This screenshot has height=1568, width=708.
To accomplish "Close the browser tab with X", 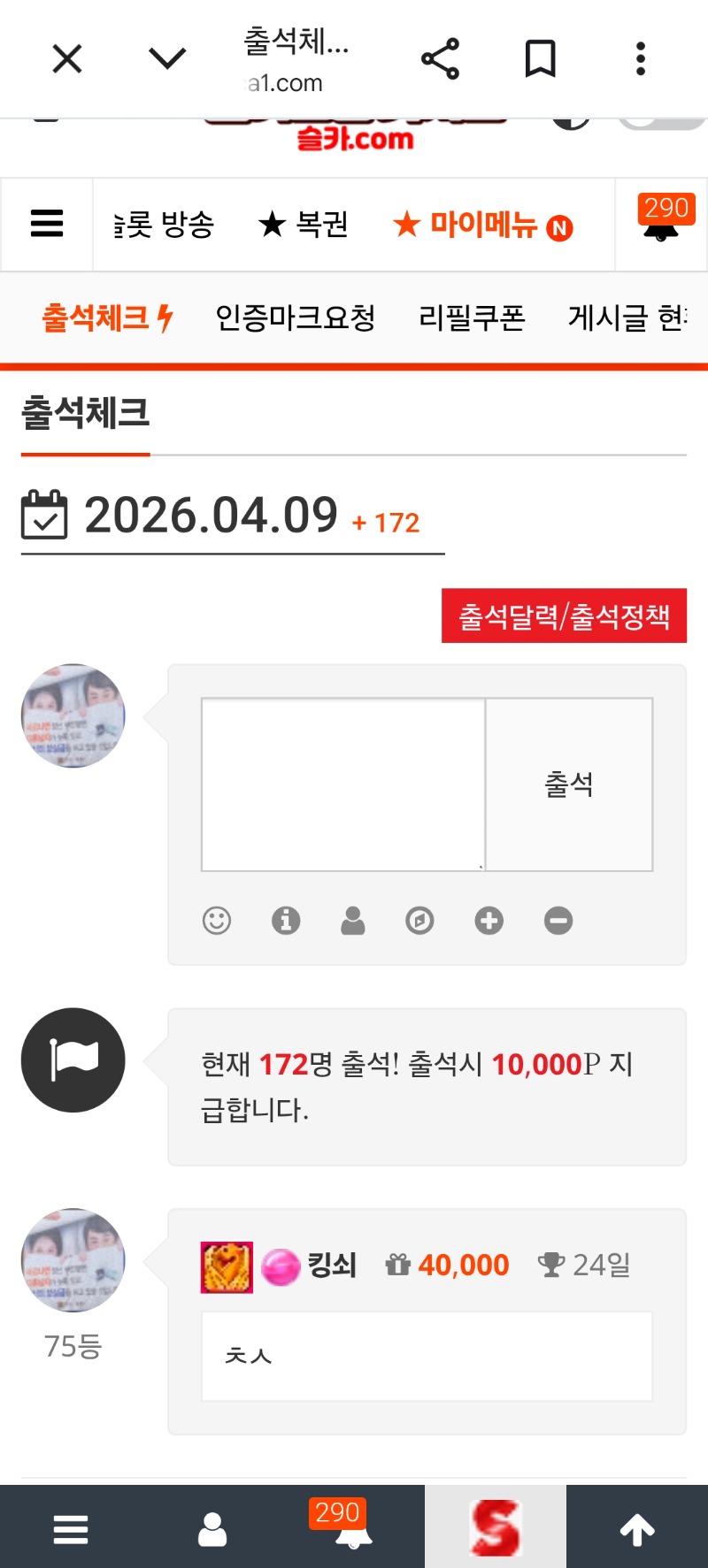I will pyautogui.click(x=67, y=59).
